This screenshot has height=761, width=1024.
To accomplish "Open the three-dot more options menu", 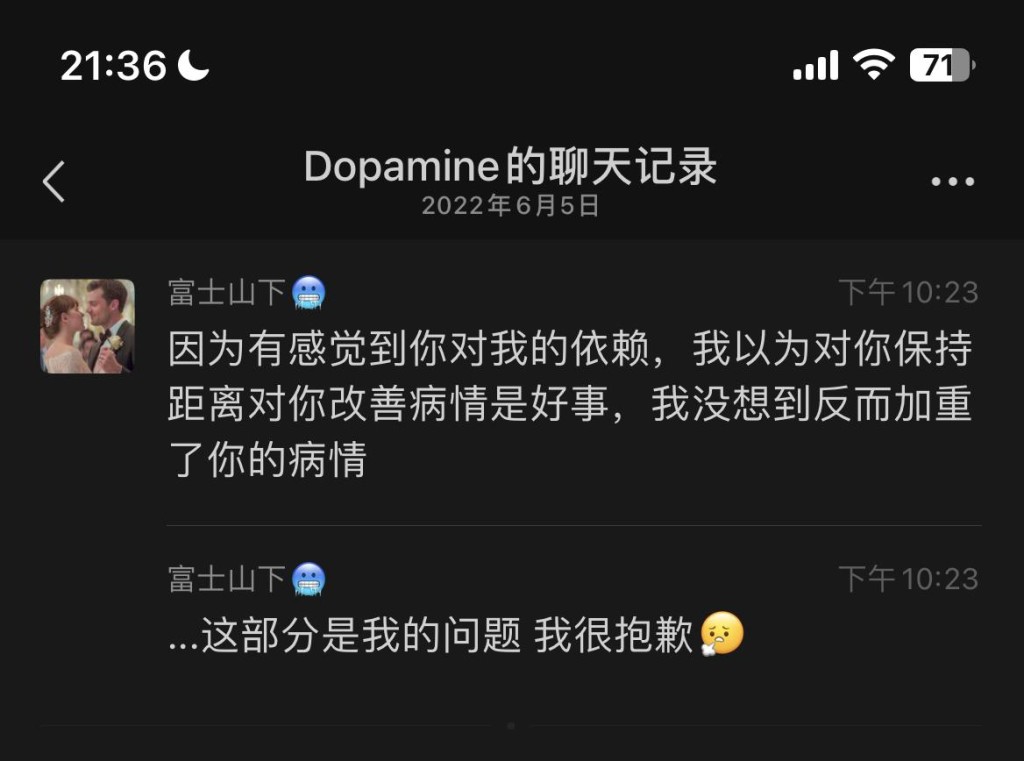I will click(952, 182).
